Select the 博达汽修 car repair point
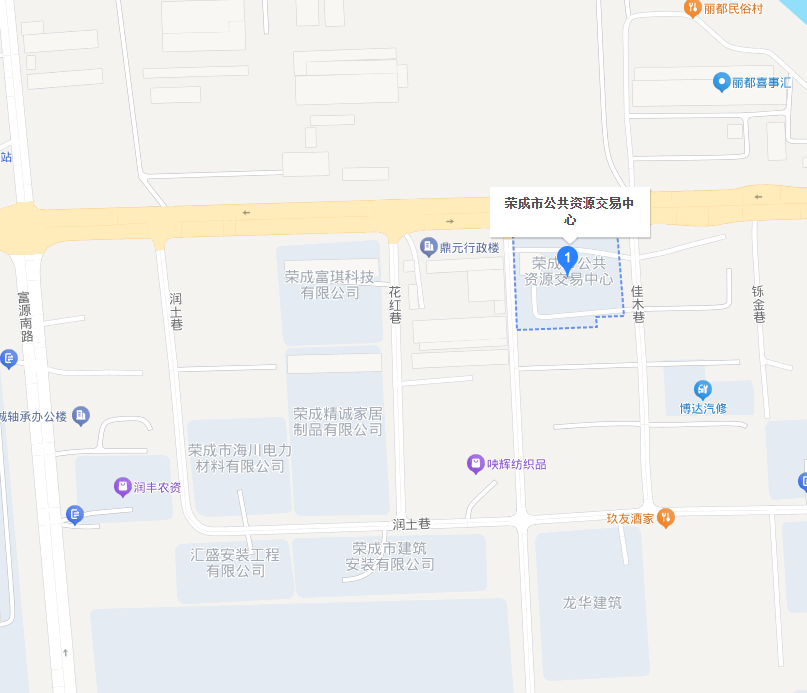The image size is (807, 693). 703,389
